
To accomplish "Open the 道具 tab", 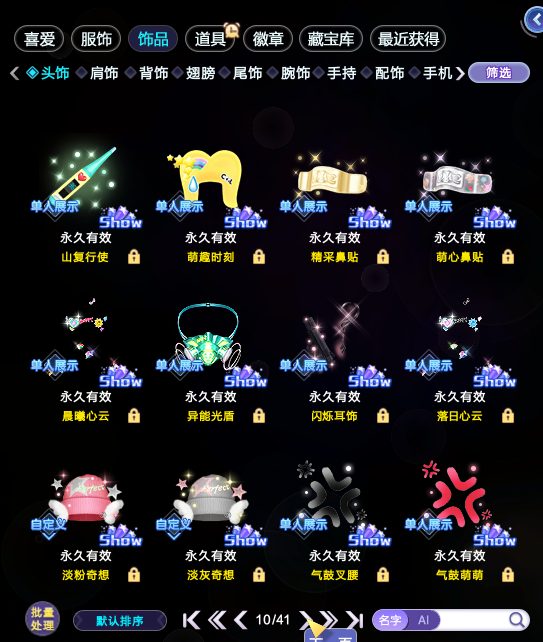I will click(210, 39).
